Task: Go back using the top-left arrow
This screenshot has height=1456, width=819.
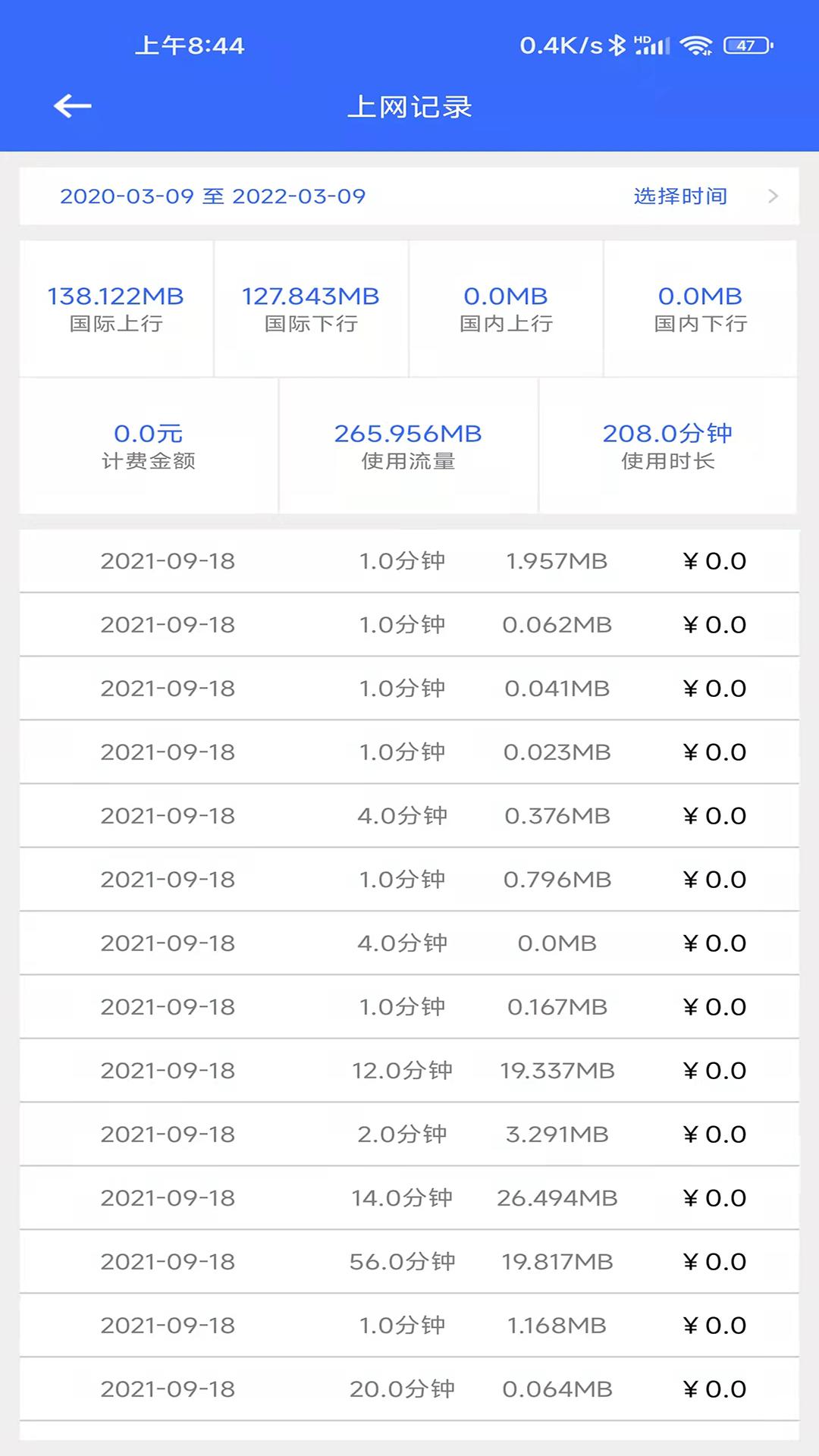Action: tap(73, 106)
